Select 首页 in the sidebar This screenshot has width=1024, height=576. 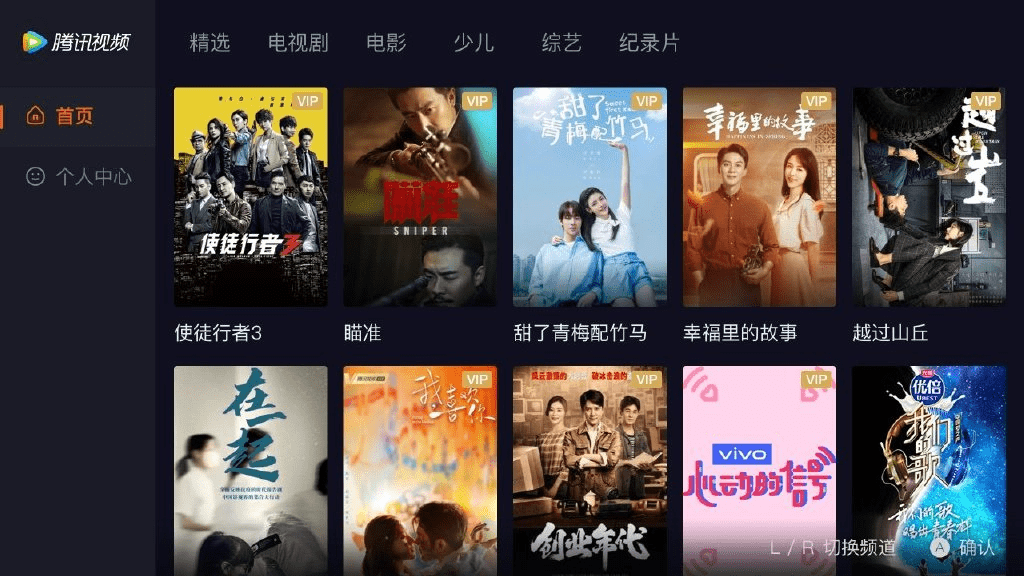pyautogui.click(x=73, y=116)
